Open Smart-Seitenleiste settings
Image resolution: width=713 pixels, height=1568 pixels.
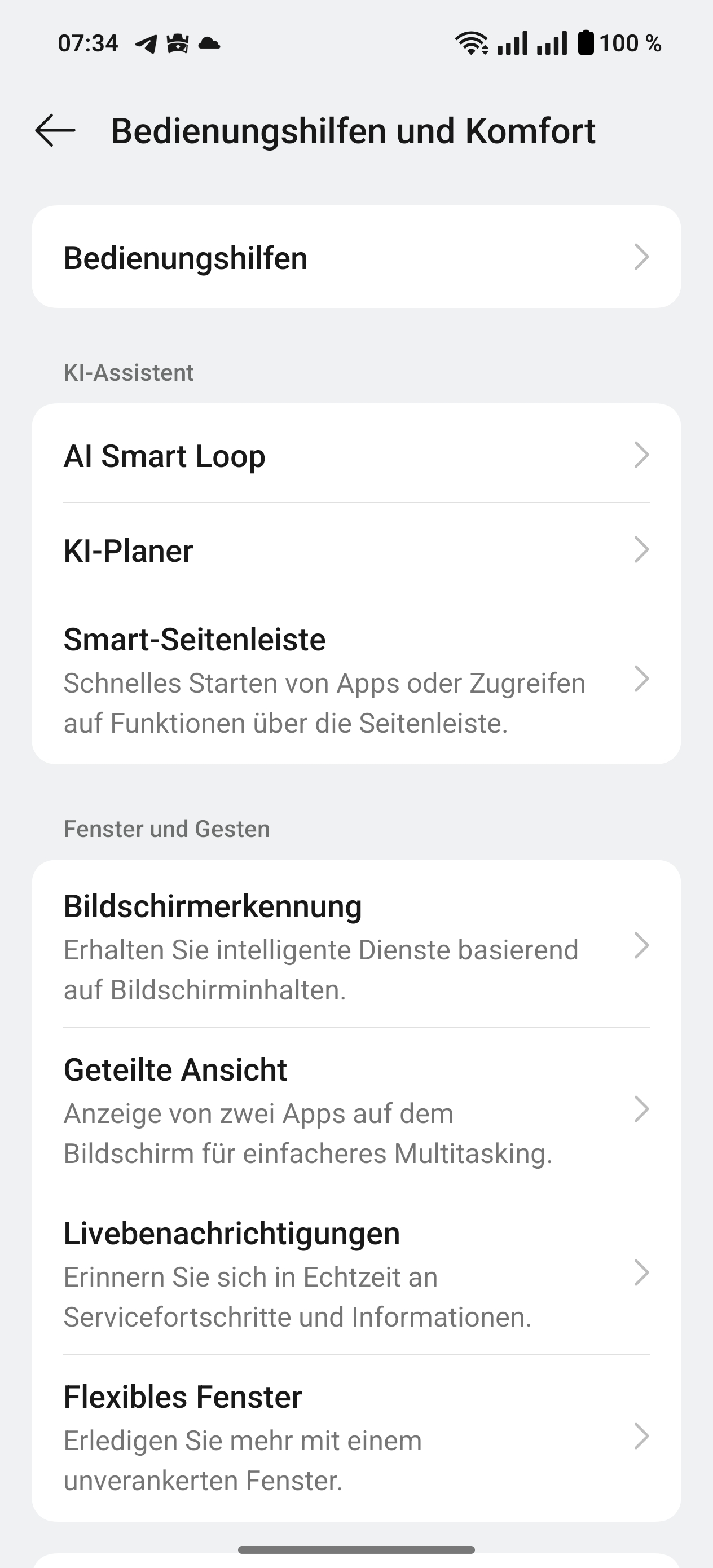356,681
